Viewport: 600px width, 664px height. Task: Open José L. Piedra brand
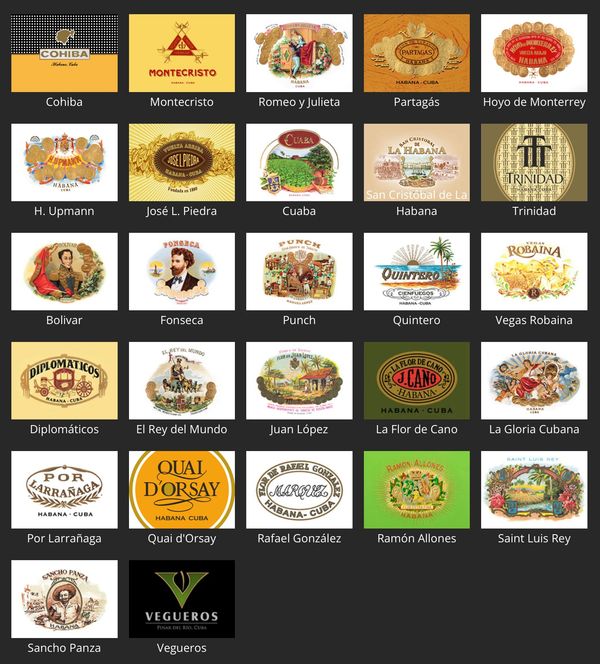coord(182,162)
